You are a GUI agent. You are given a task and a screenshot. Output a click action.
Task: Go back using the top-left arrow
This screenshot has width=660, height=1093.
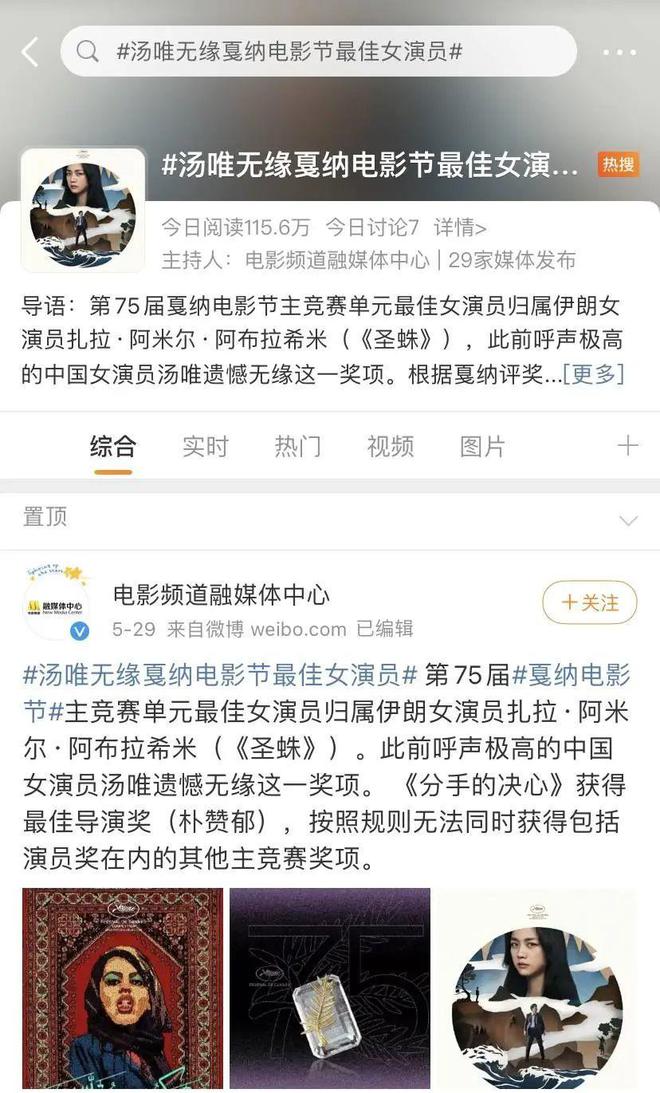point(30,52)
